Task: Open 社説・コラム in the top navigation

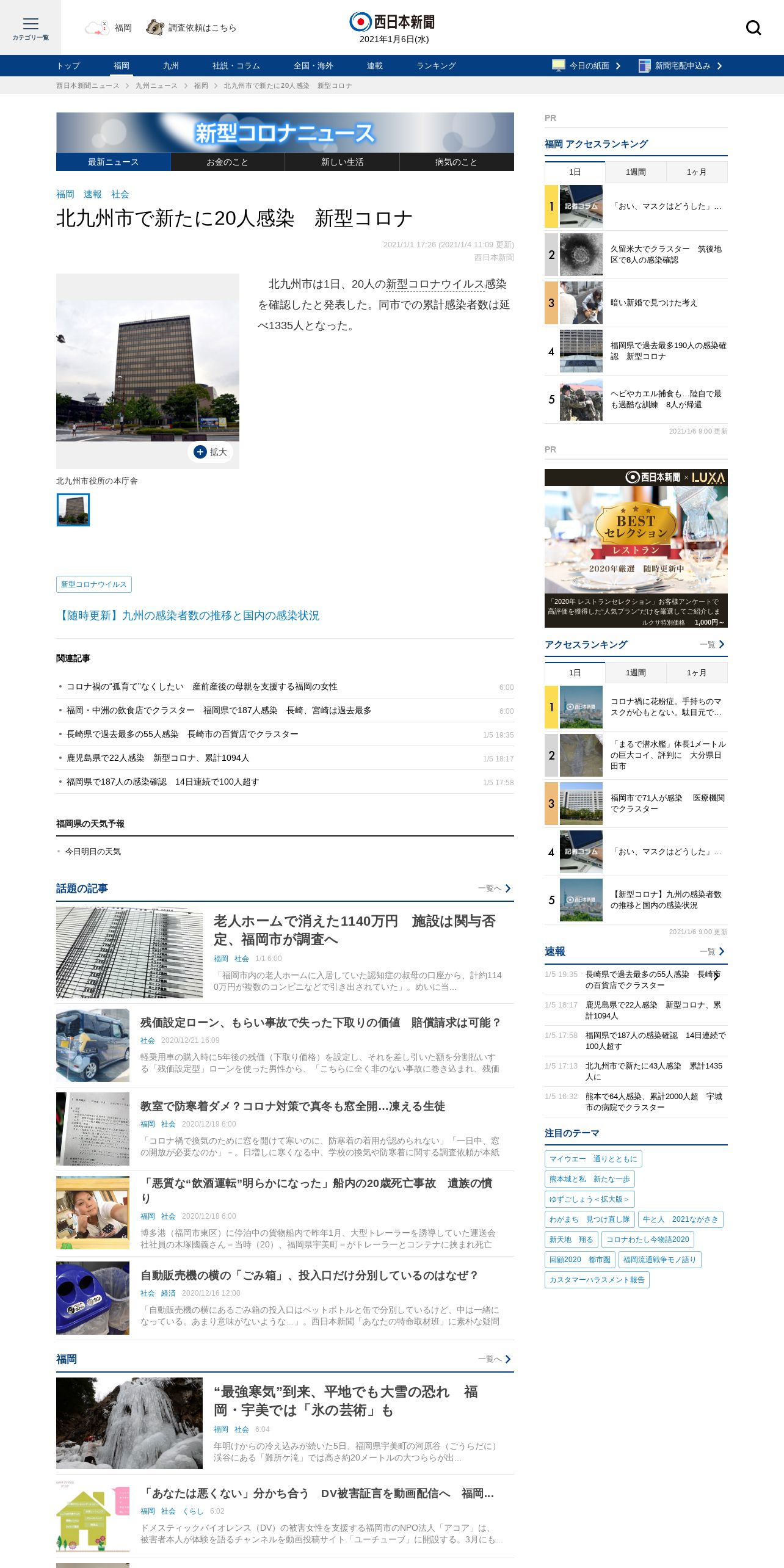Action: 236,65
